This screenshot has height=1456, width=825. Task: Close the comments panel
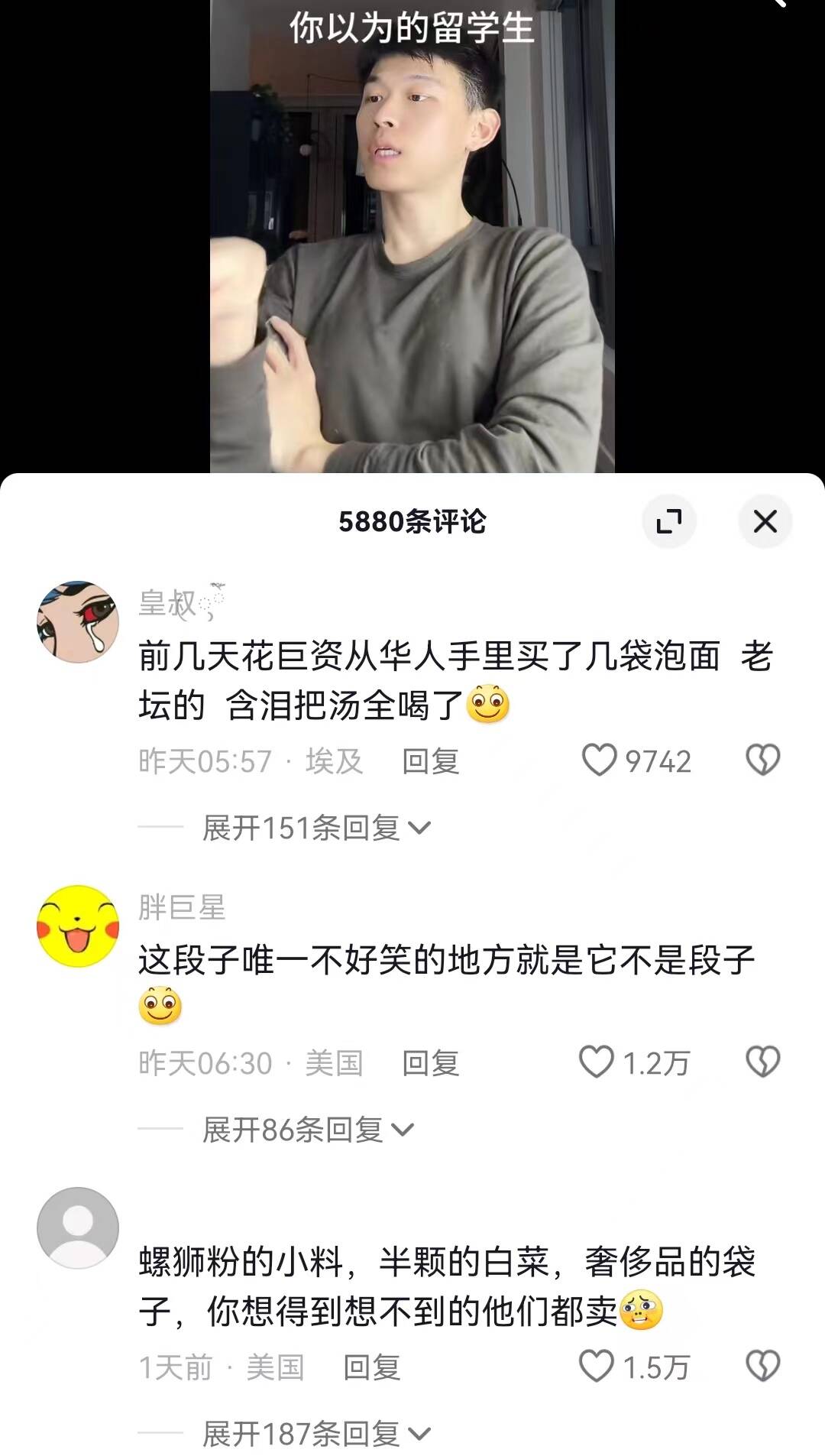click(x=765, y=521)
